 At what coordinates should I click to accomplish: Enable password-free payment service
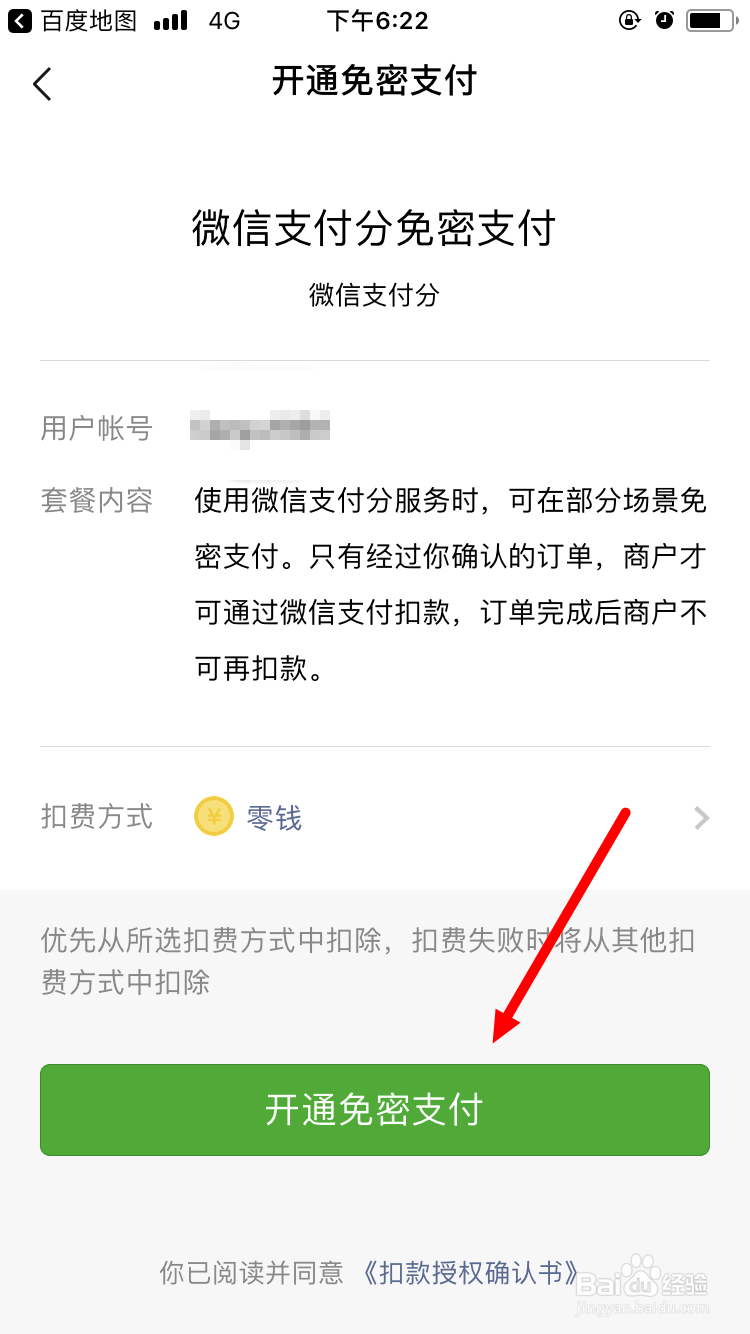click(374, 1110)
